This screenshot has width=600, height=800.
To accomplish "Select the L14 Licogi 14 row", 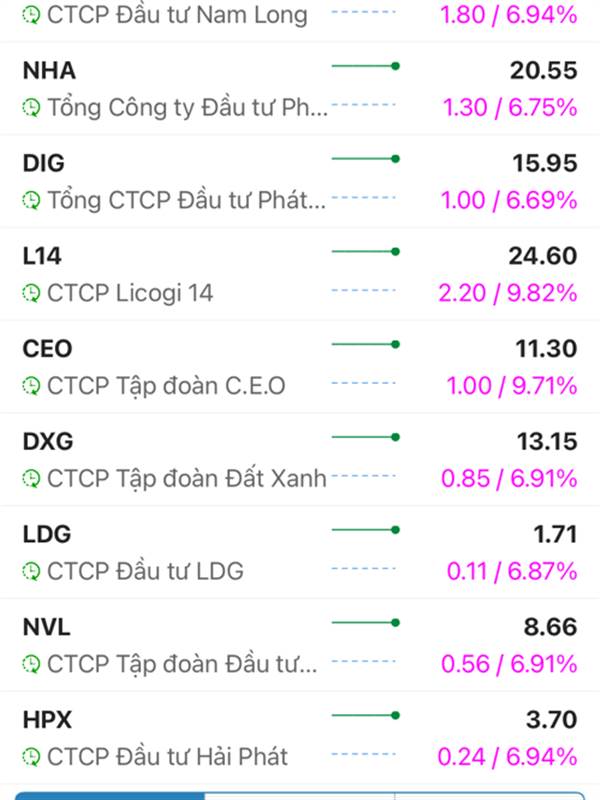I will tap(300, 274).
